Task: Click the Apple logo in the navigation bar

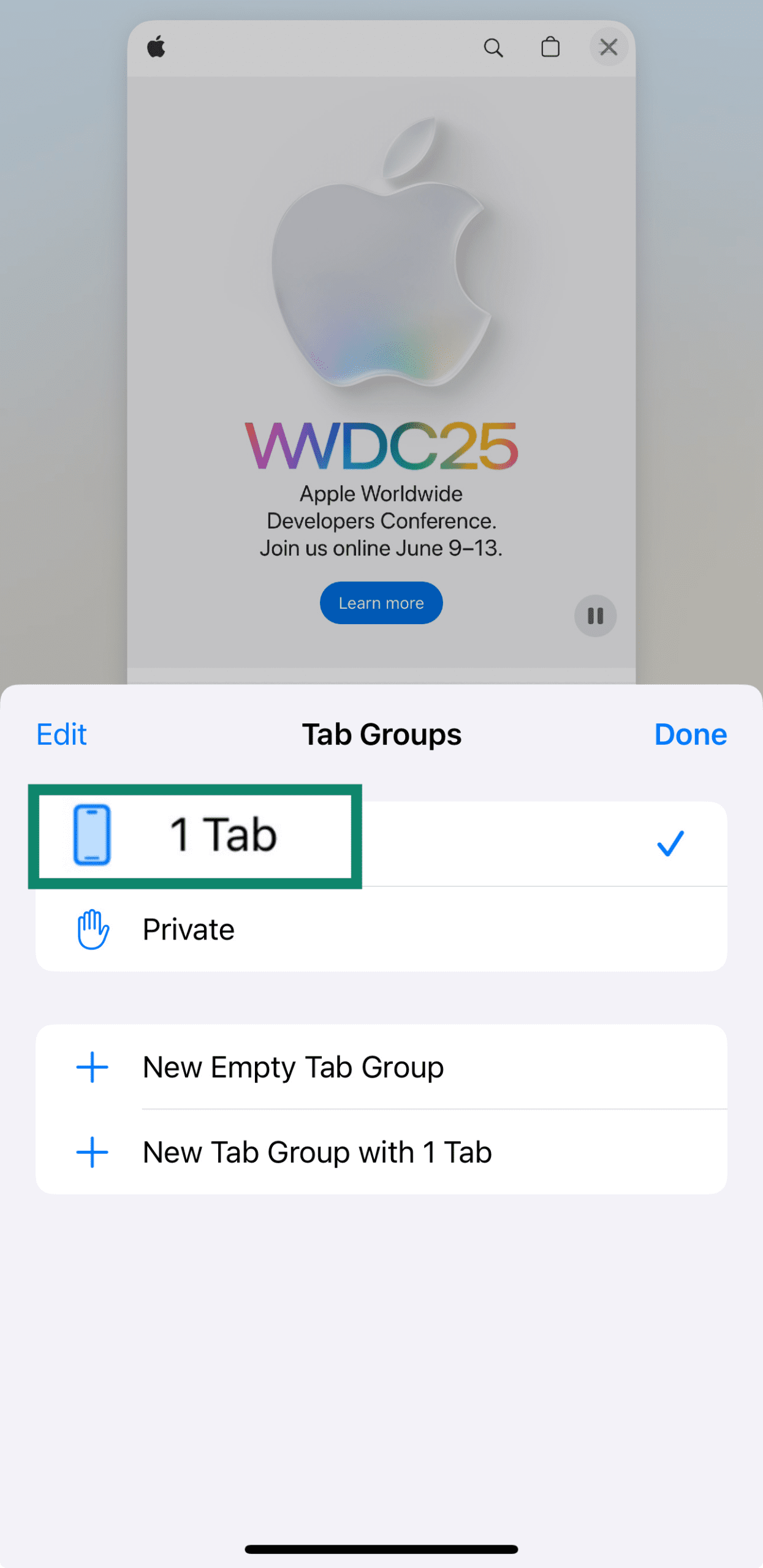Action: 156,47
